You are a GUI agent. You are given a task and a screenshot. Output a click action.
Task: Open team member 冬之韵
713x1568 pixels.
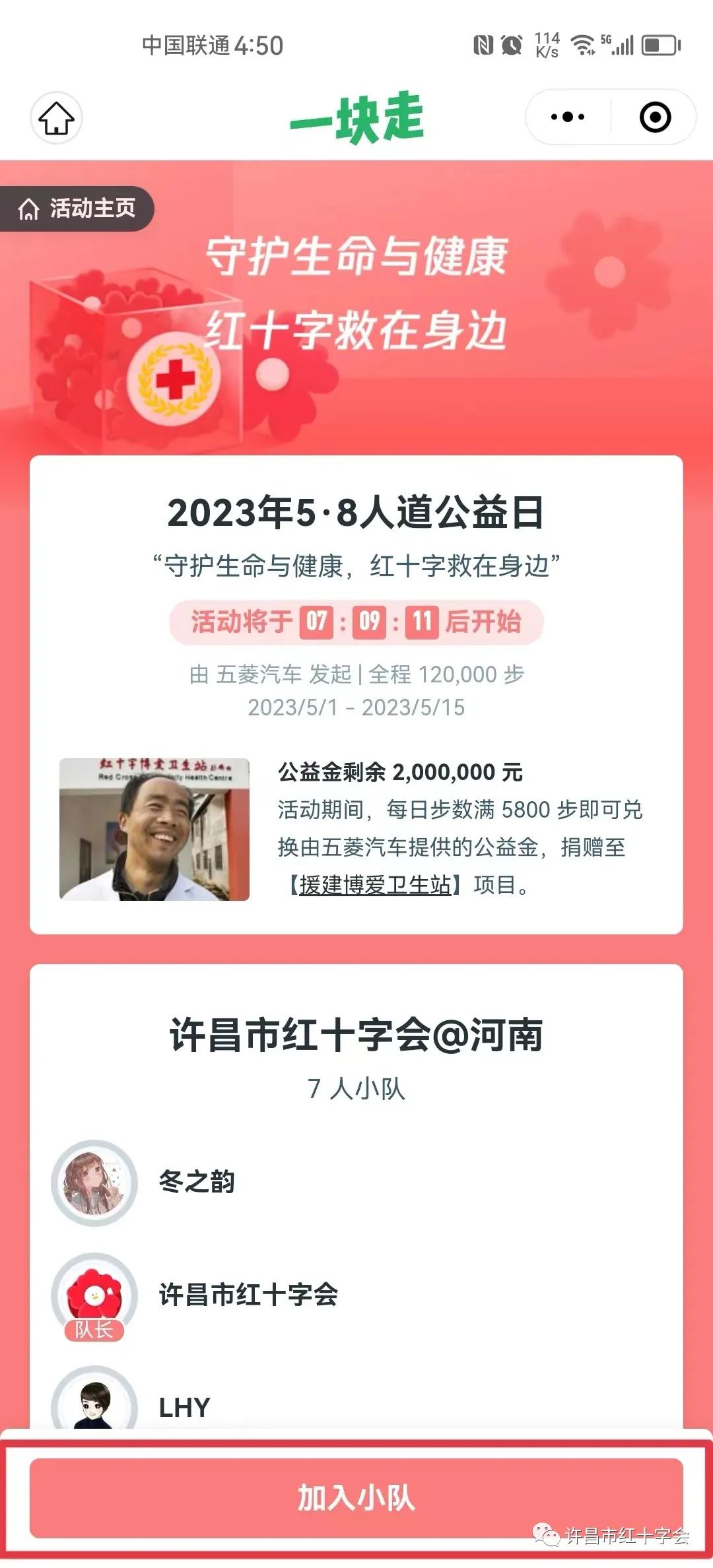(x=197, y=1182)
